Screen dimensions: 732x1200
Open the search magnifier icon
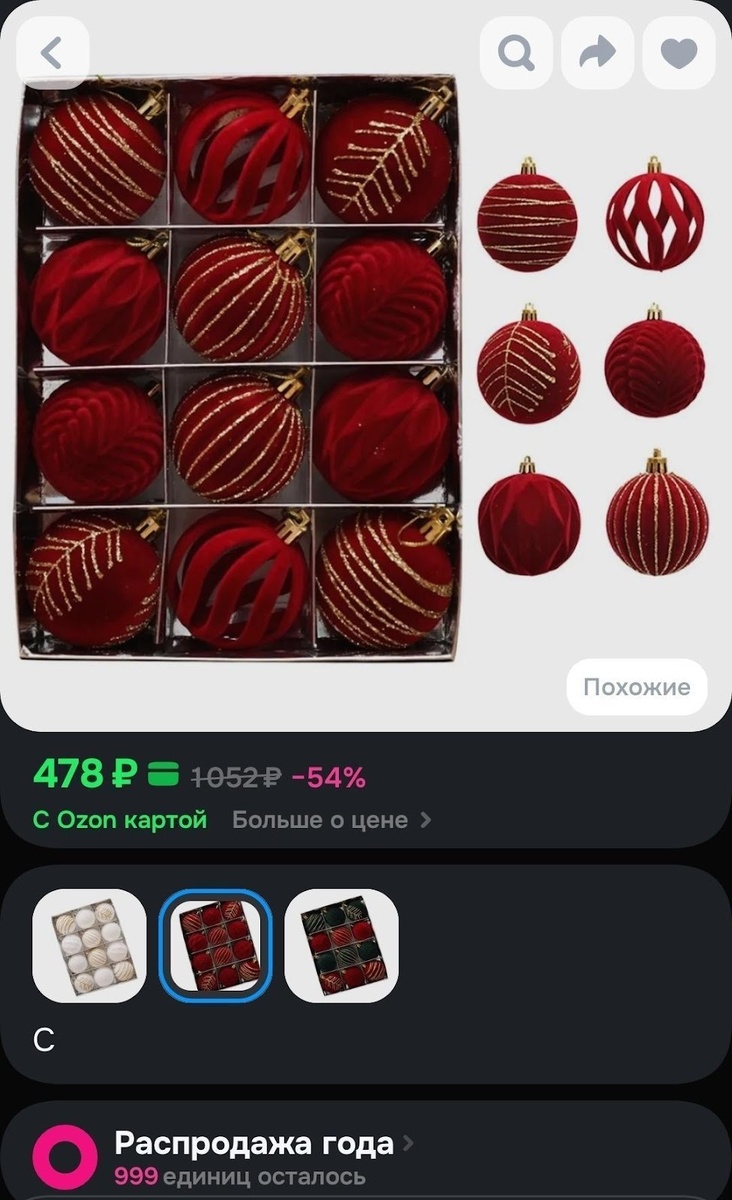pos(516,53)
